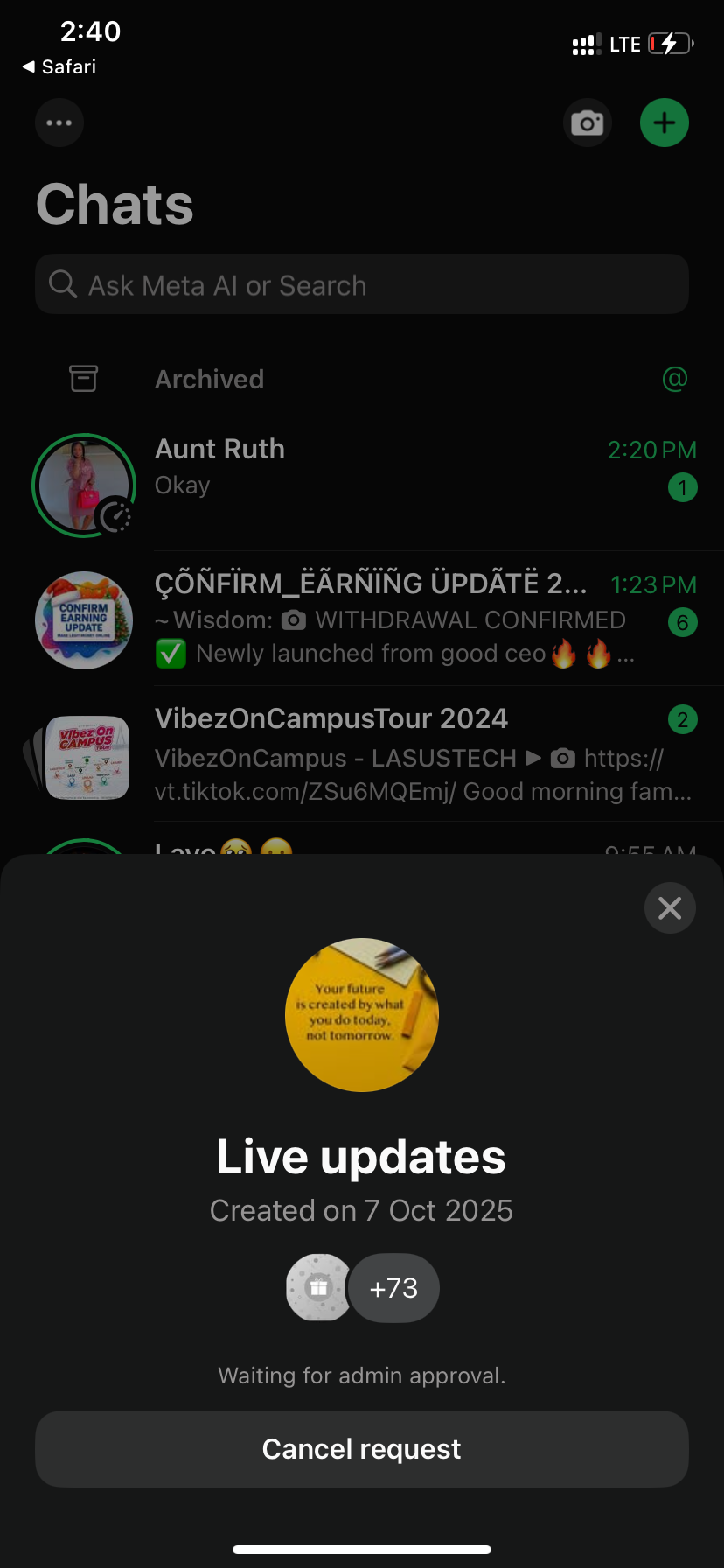Open the three-dot more options menu
This screenshot has width=724, height=1568.
(59, 122)
